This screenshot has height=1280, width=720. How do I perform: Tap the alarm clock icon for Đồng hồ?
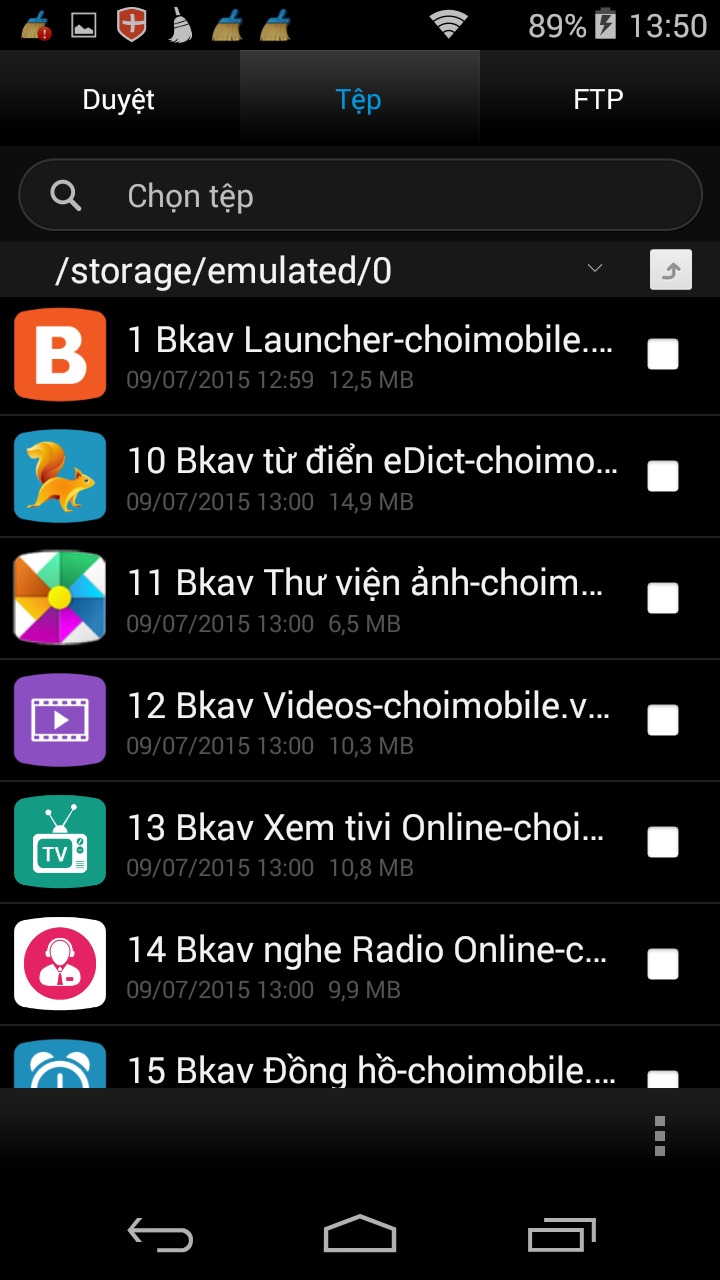click(x=59, y=1068)
